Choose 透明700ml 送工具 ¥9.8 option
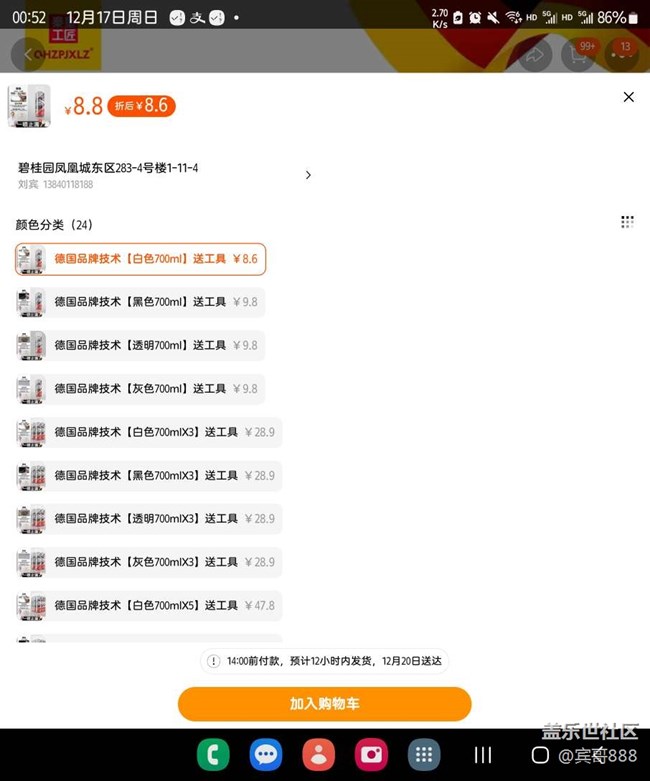The image size is (650, 781). [140, 345]
